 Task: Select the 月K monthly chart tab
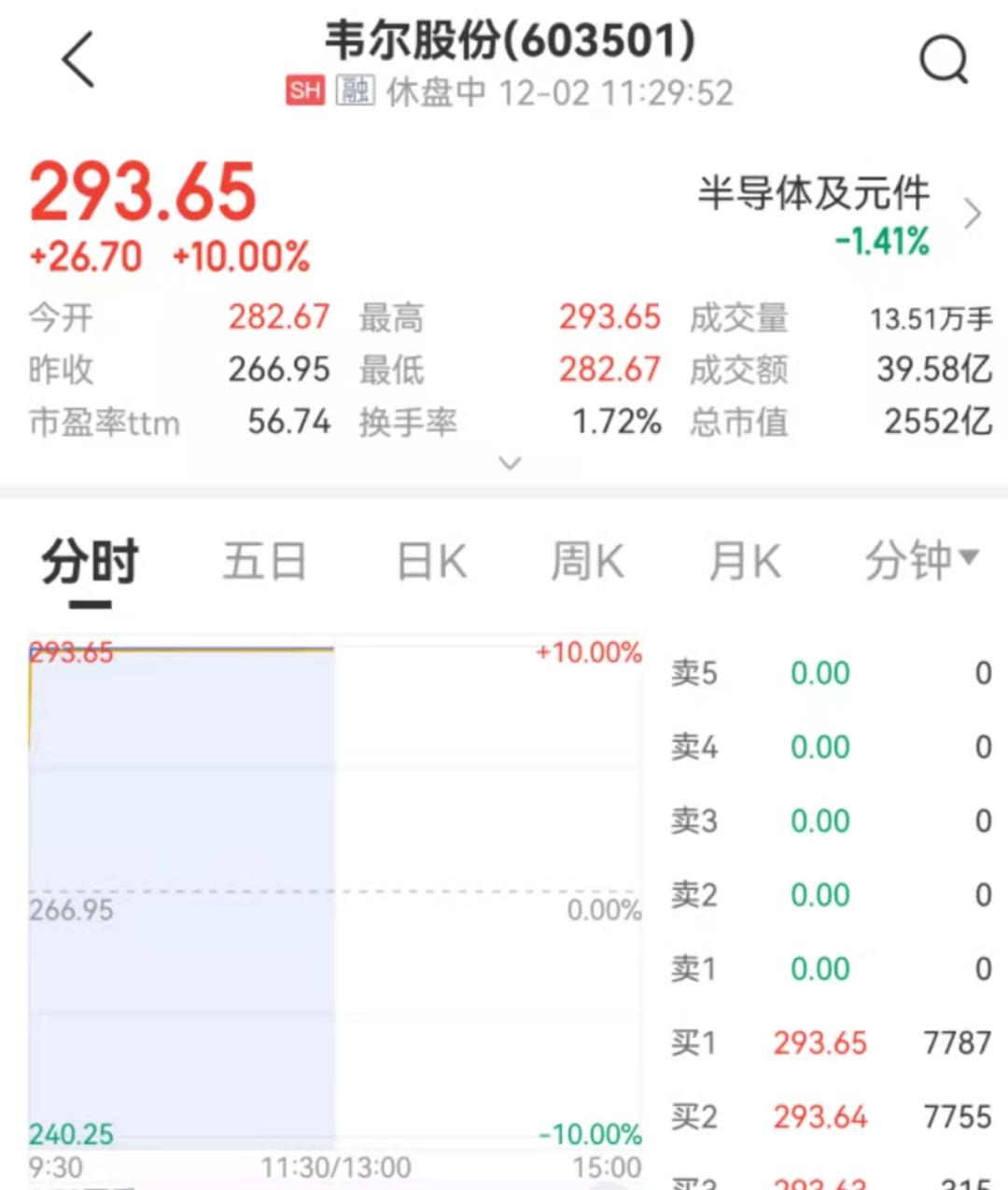(744, 561)
